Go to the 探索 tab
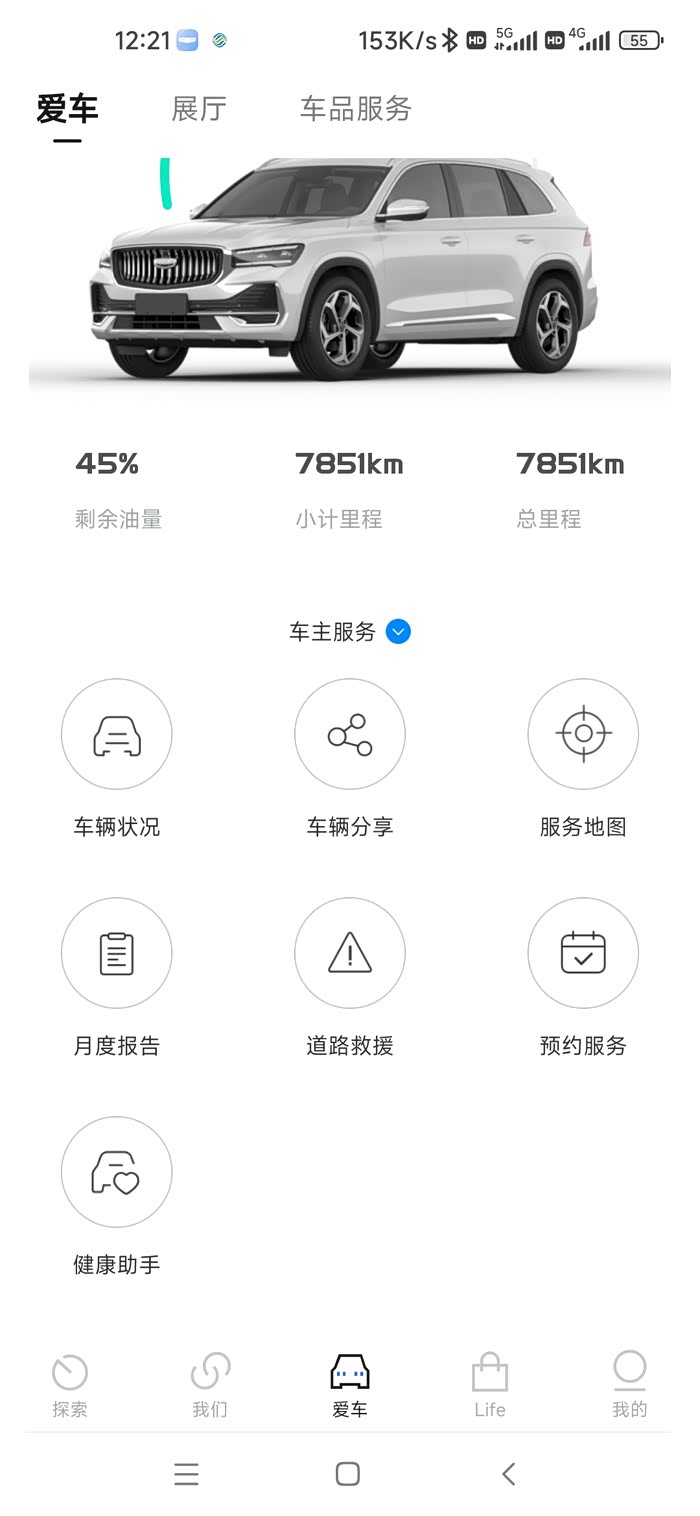The image size is (700, 1516). click(70, 1385)
